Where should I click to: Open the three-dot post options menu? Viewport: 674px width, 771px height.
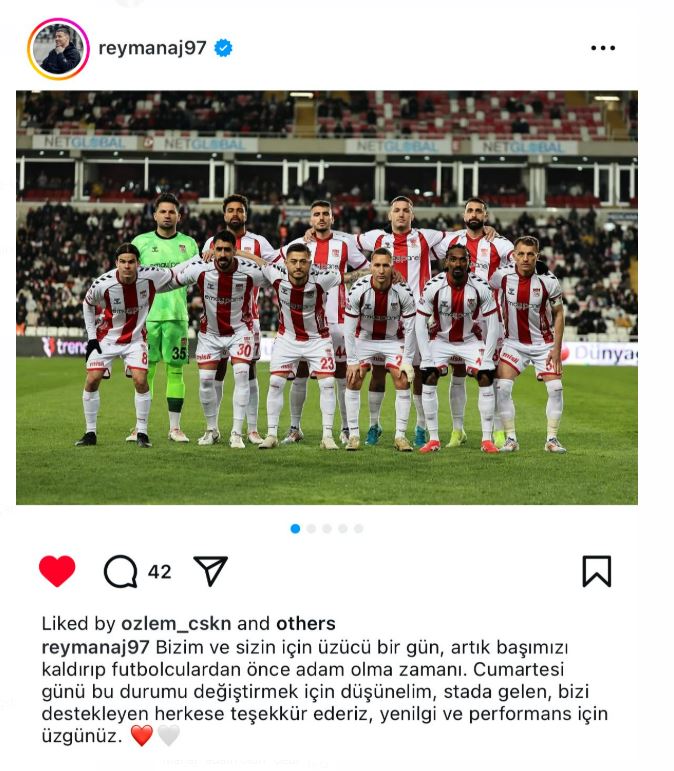602,48
